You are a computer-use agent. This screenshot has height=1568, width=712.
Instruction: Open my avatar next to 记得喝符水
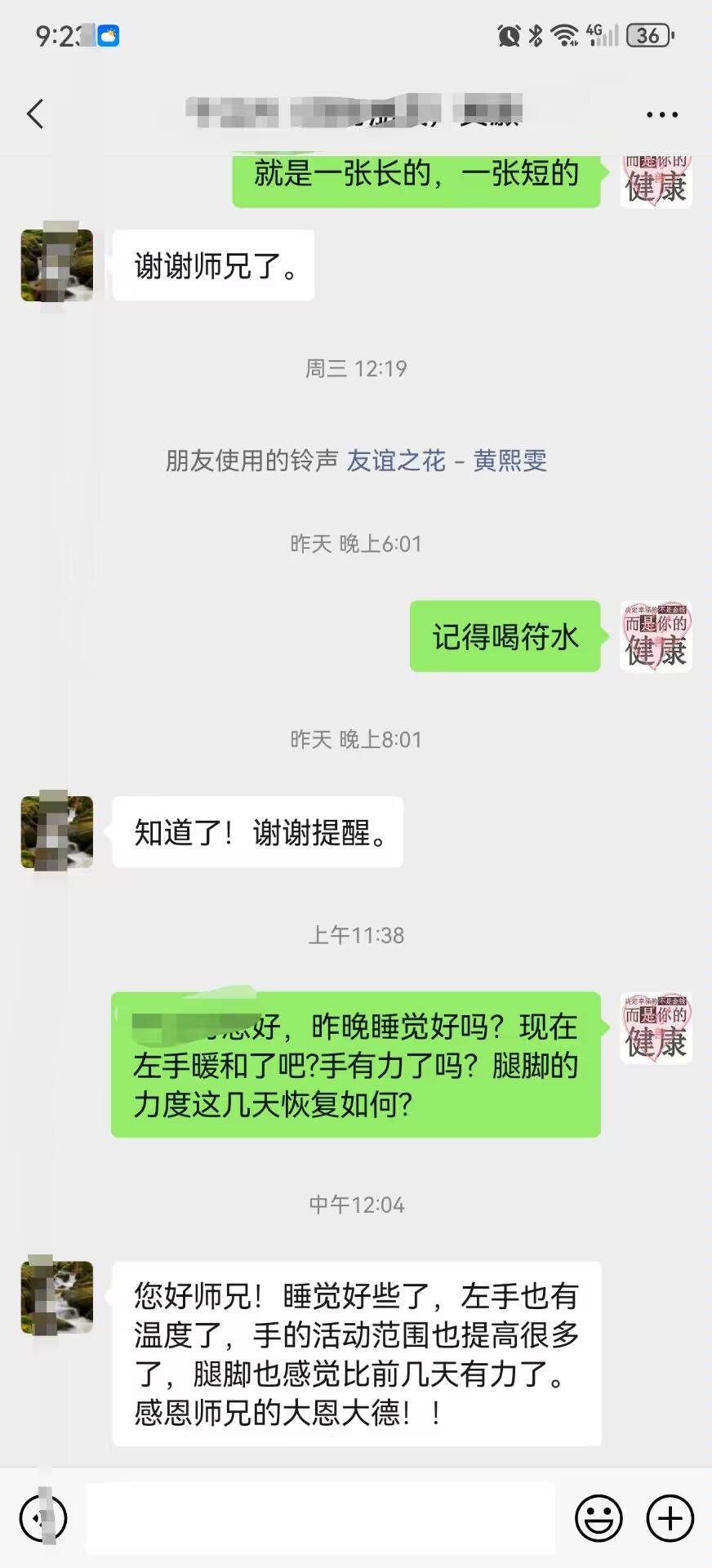click(656, 637)
